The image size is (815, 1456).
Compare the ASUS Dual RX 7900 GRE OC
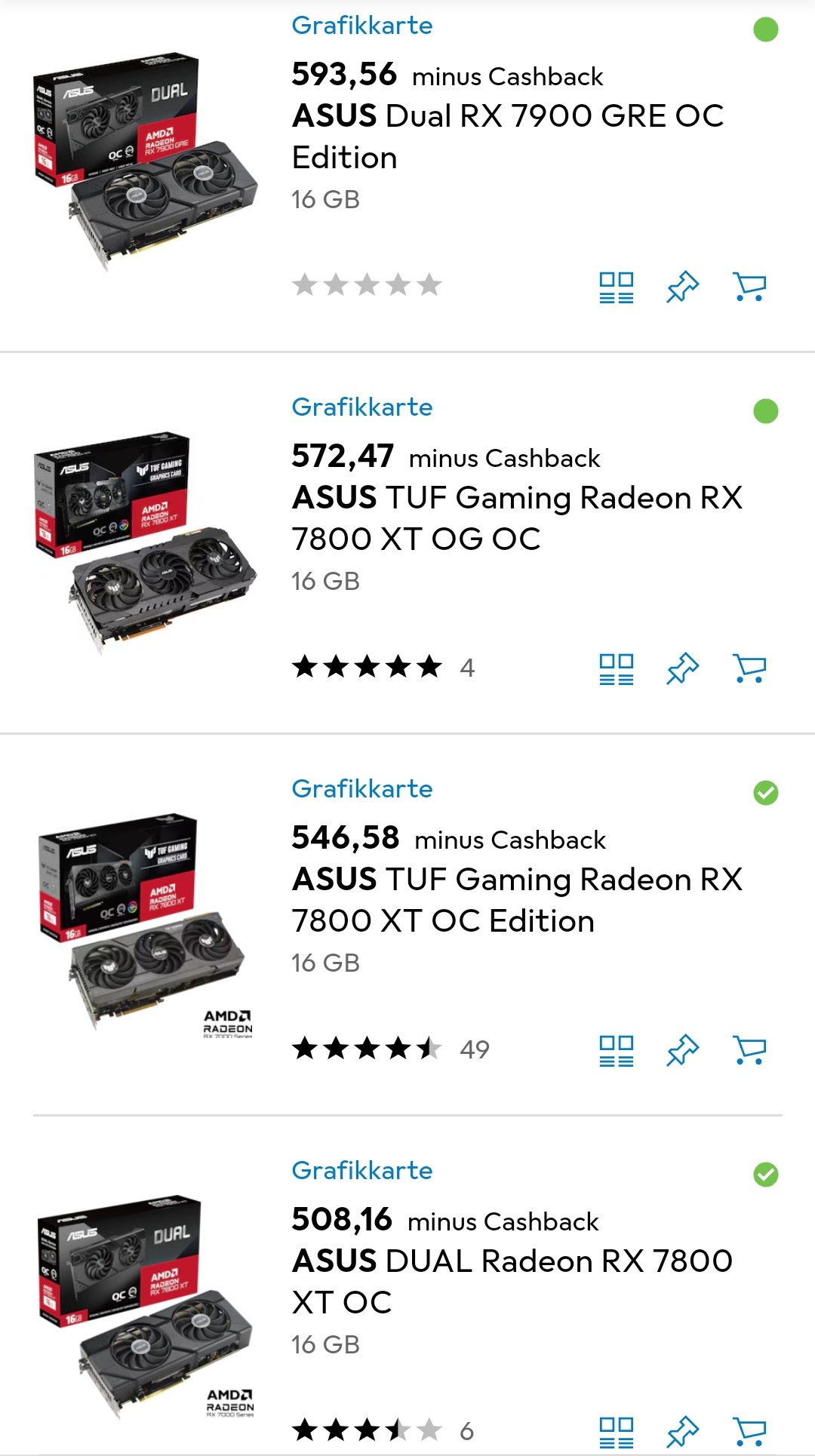(616, 287)
